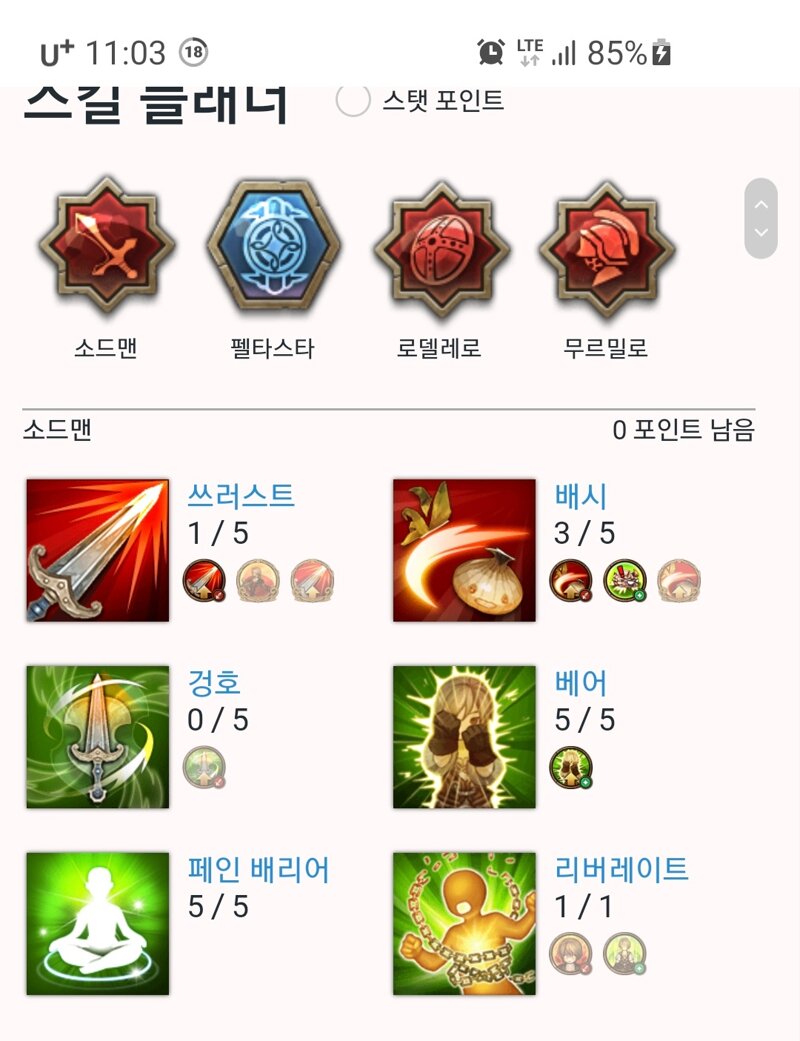This screenshot has width=800, height=1041.
Task: Tap the 페인 배리어 meditation icon
Action: coord(98,924)
